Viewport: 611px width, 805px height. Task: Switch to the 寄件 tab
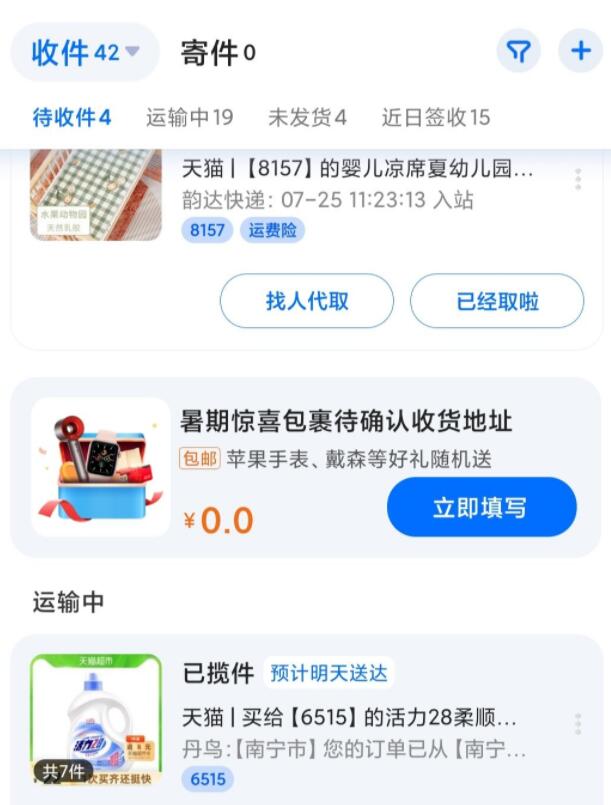[217, 53]
